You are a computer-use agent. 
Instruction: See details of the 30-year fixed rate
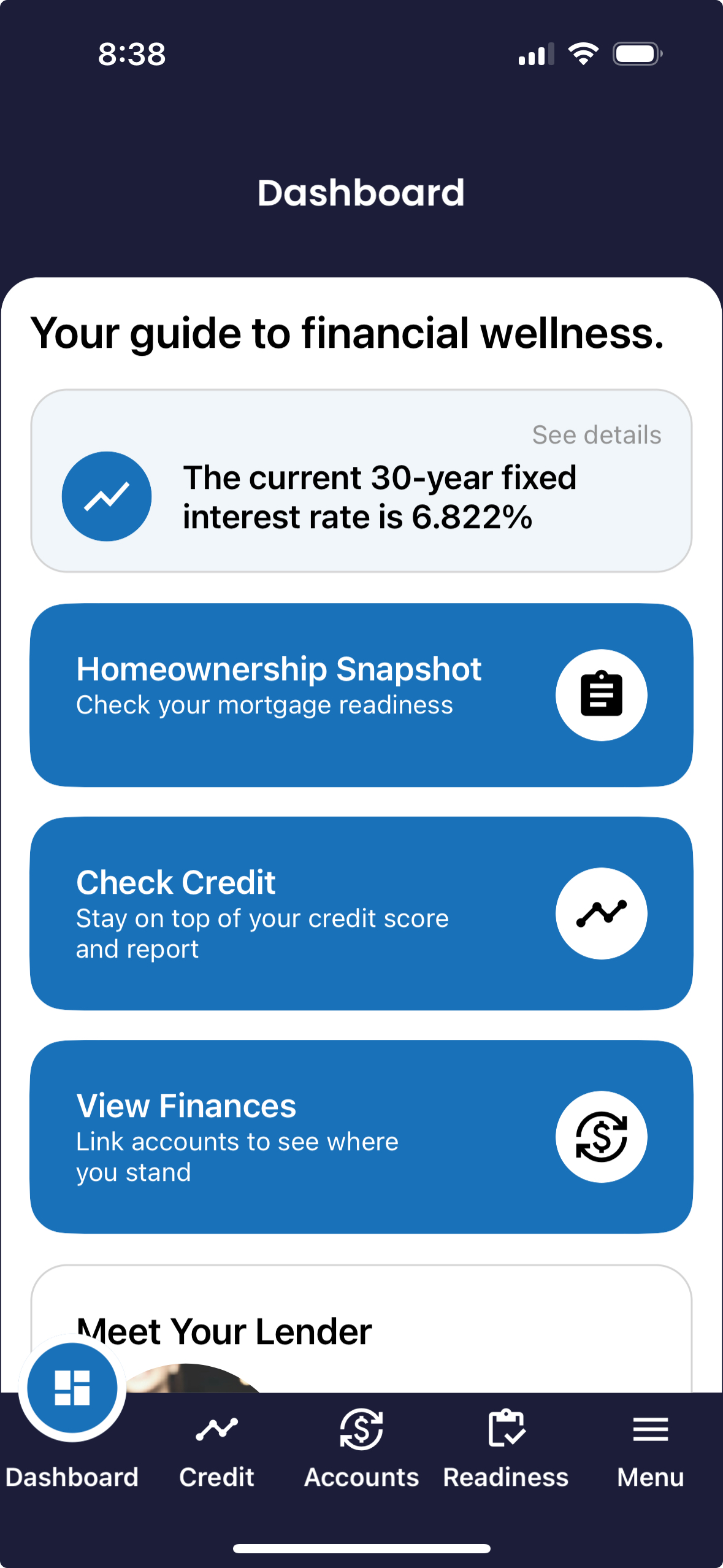(596, 435)
